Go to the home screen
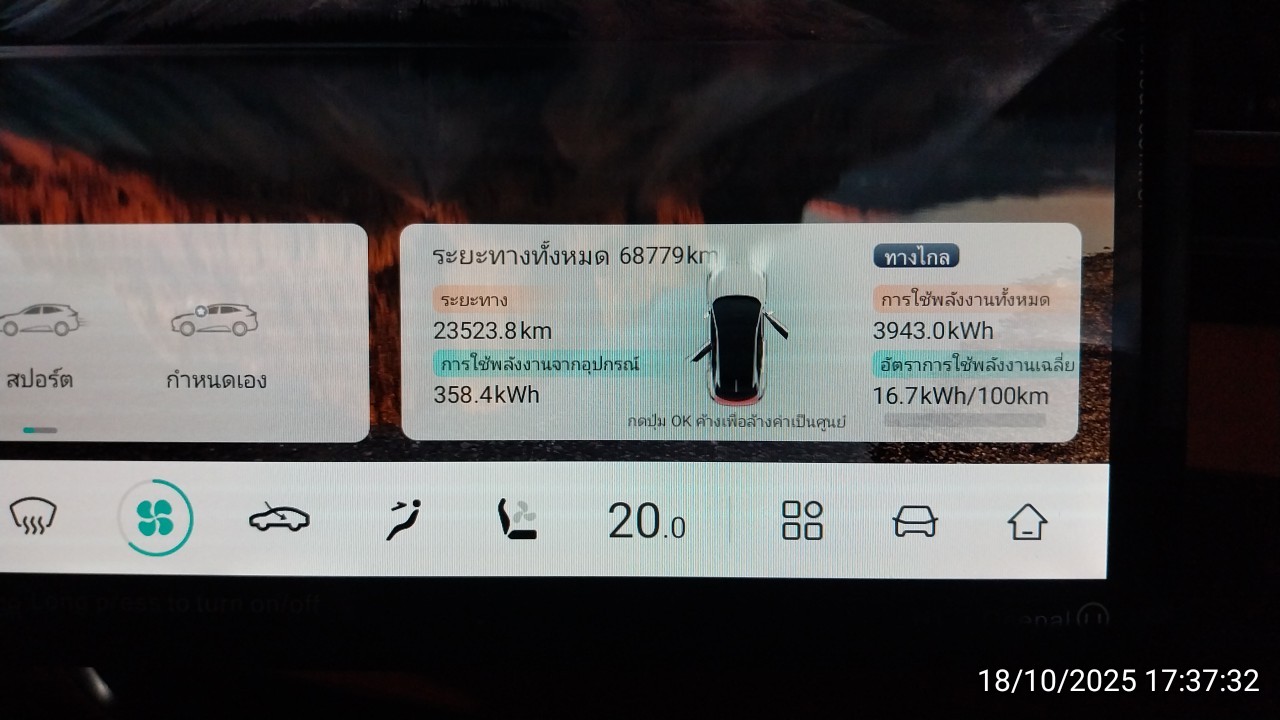Screen dimensions: 1280x720 (1027, 521)
